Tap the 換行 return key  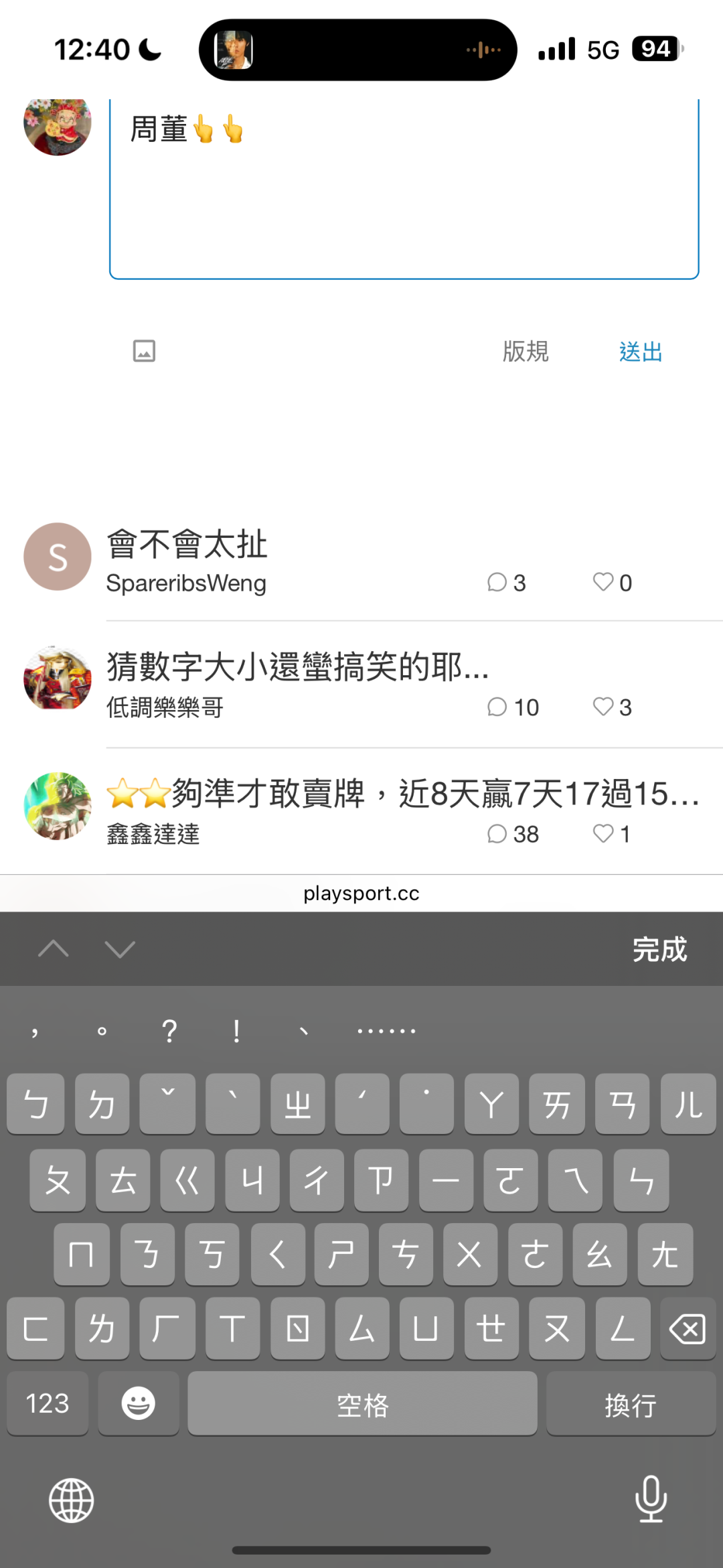[631, 1403]
